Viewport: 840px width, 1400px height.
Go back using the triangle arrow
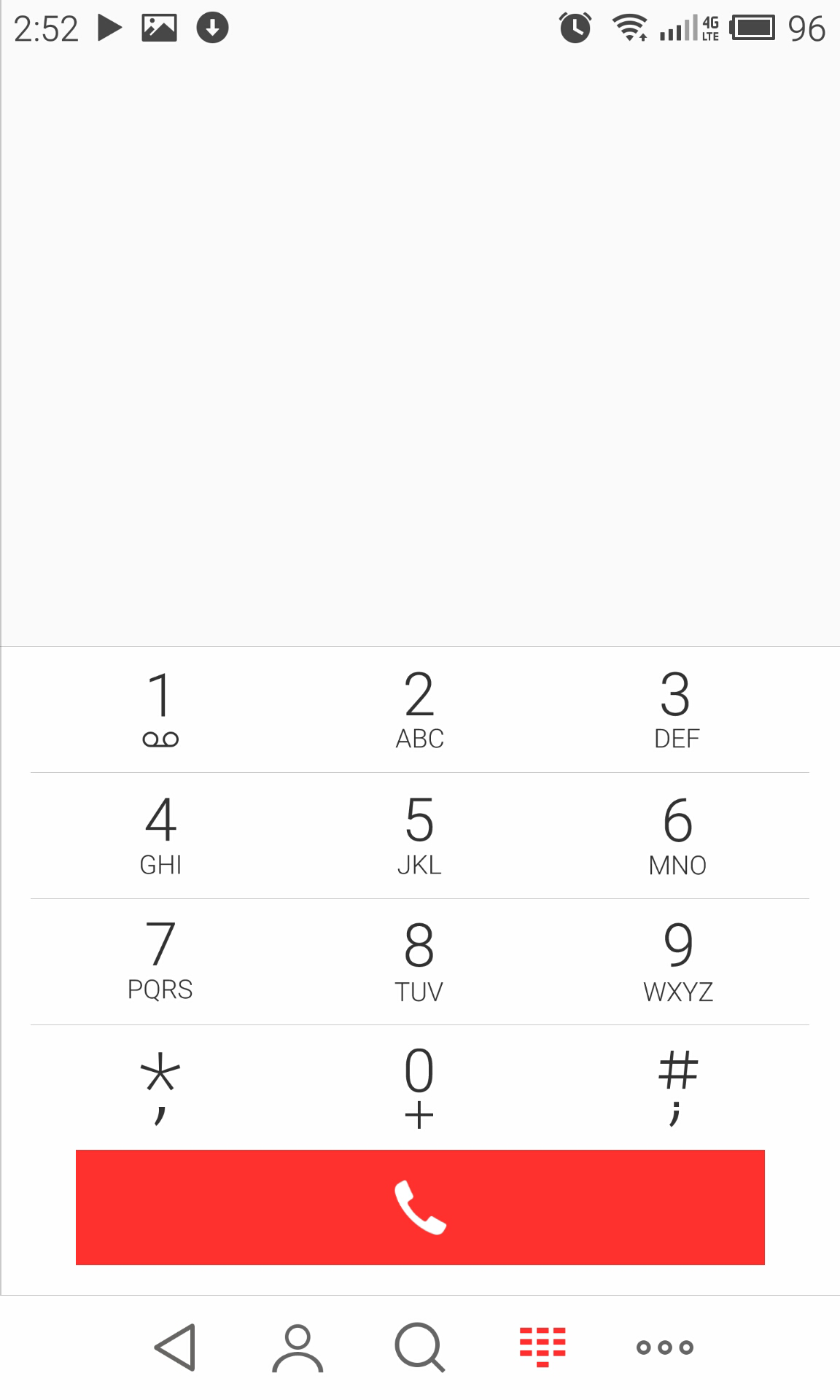(x=176, y=1347)
